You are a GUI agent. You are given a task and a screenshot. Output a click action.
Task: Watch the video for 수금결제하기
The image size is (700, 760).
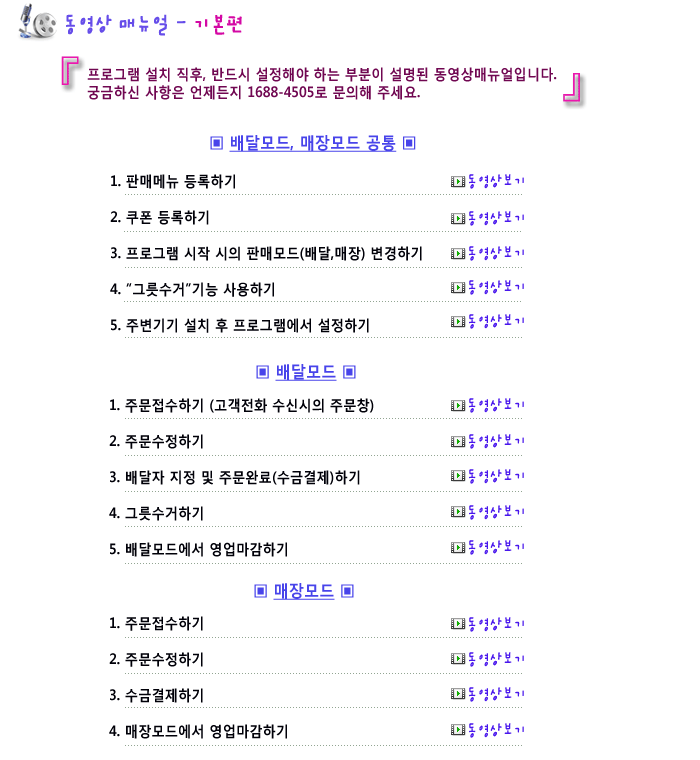488,693
